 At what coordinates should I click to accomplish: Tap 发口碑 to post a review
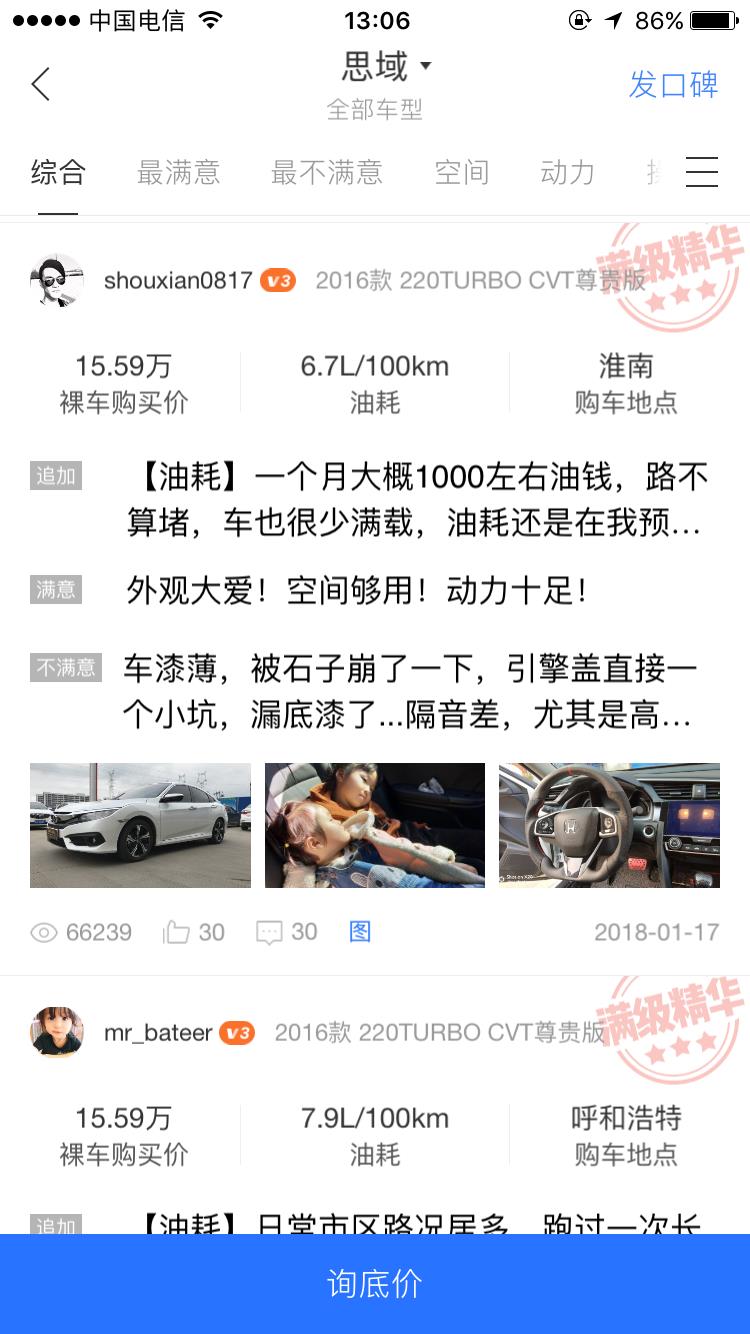pyautogui.click(x=673, y=84)
